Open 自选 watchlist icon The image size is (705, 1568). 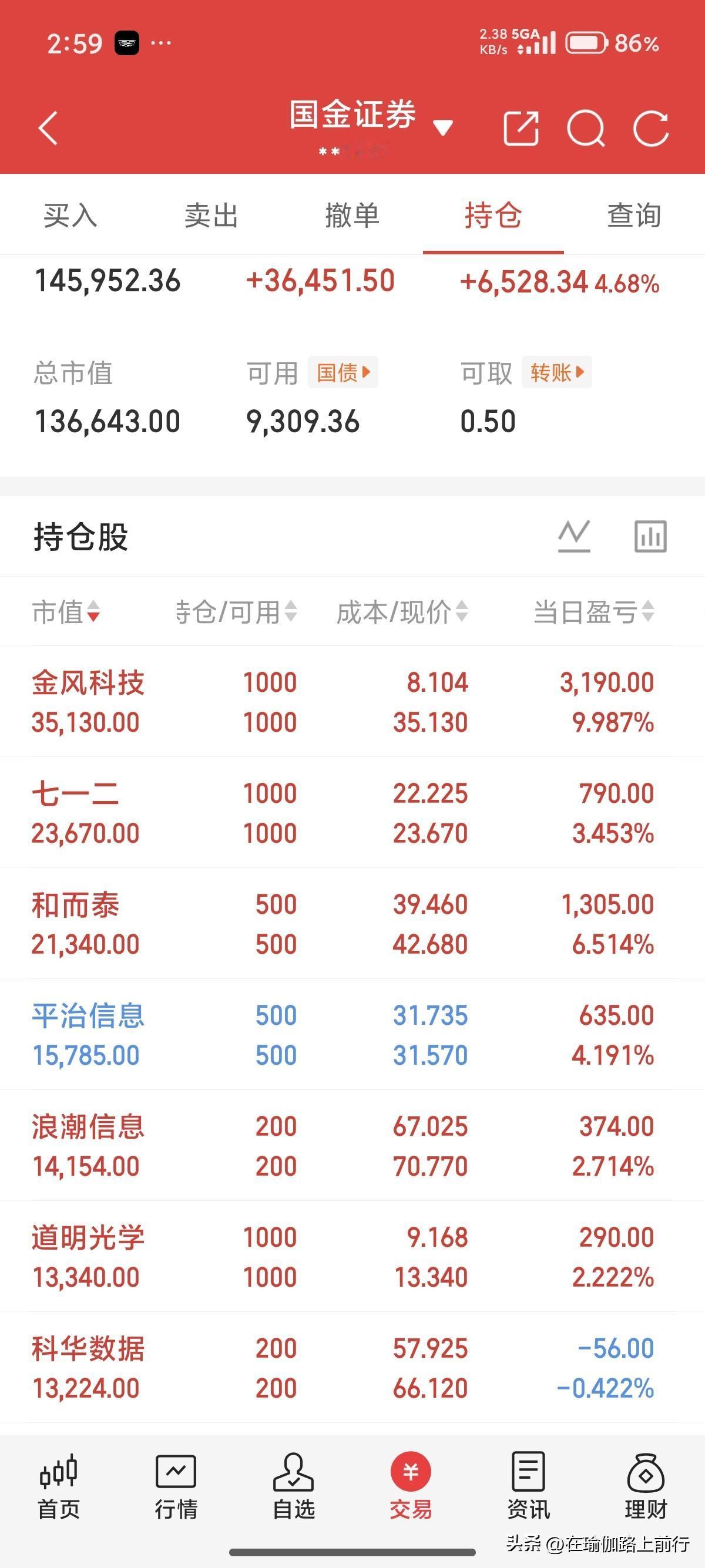293,1485
